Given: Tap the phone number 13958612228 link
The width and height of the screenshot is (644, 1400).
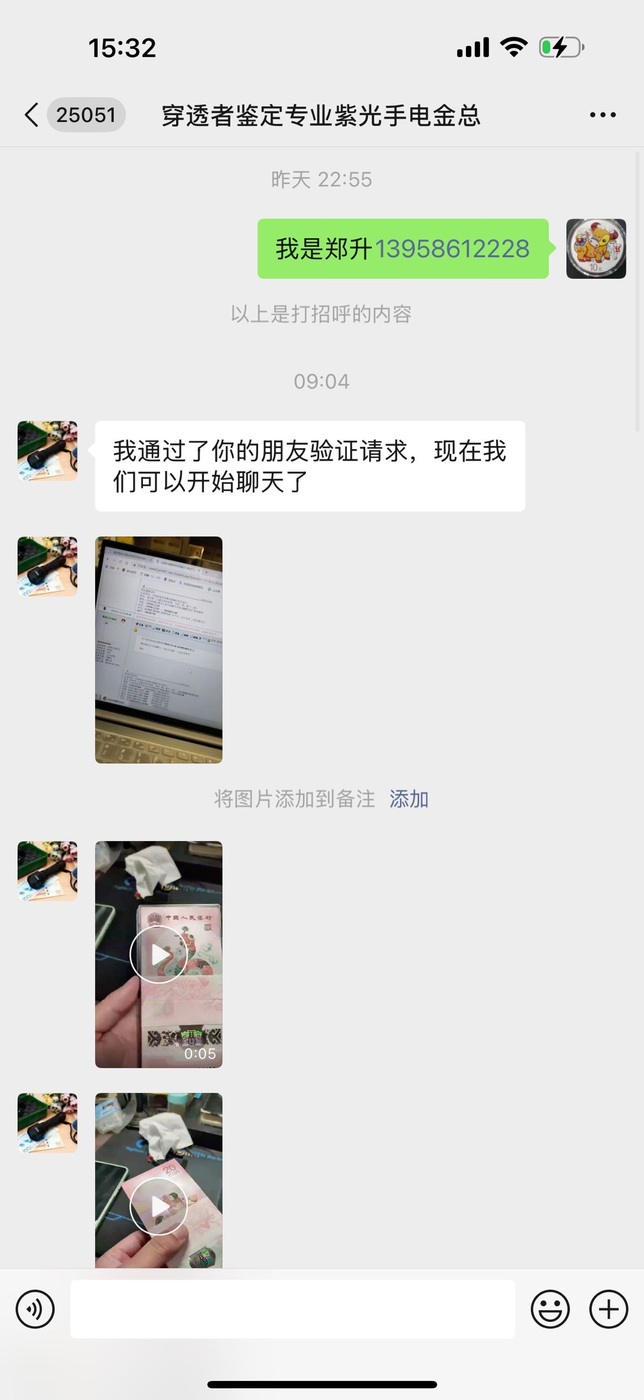Looking at the screenshot, I should point(452,249).
